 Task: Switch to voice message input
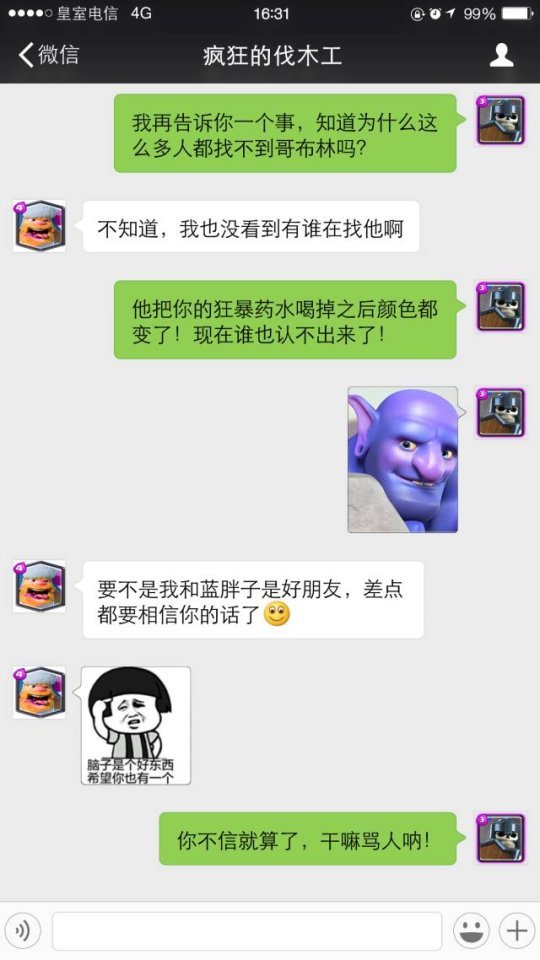[x=23, y=931]
